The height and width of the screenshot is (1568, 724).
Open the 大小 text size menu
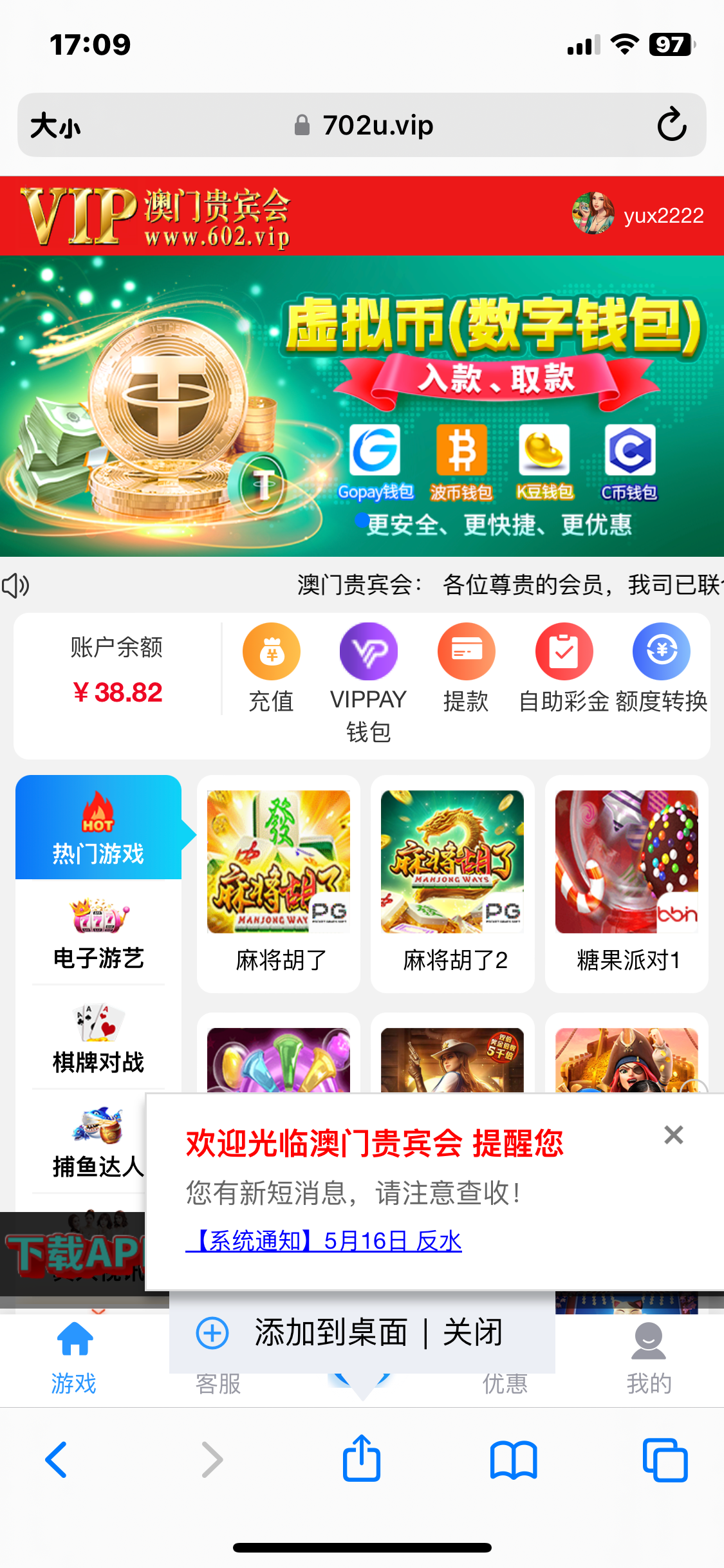(56, 126)
